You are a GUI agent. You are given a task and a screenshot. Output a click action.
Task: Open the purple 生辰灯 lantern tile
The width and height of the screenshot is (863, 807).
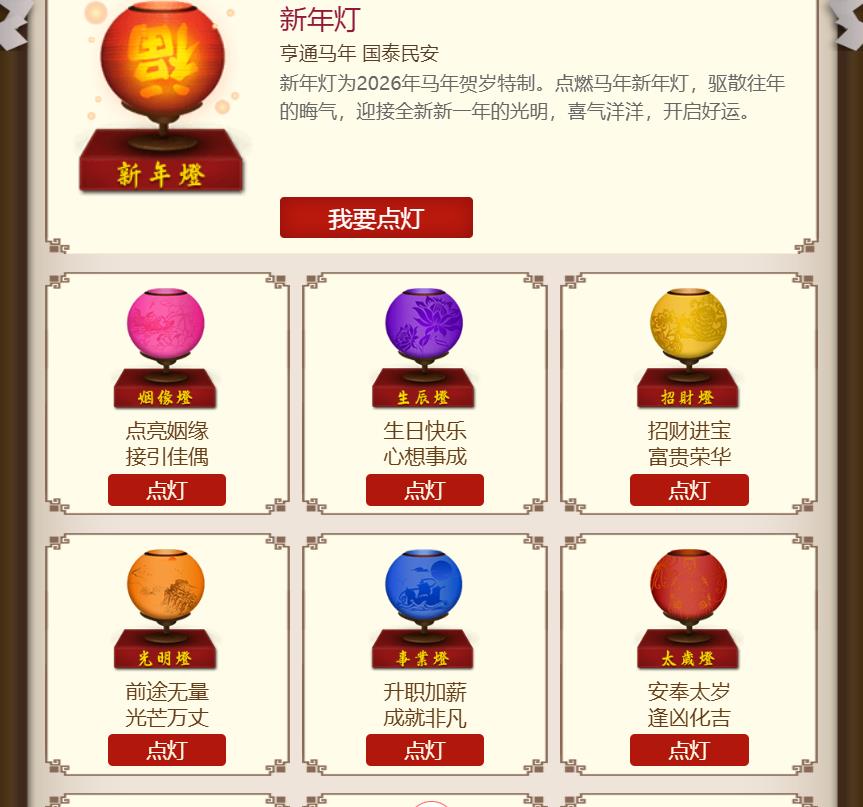click(x=424, y=347)
